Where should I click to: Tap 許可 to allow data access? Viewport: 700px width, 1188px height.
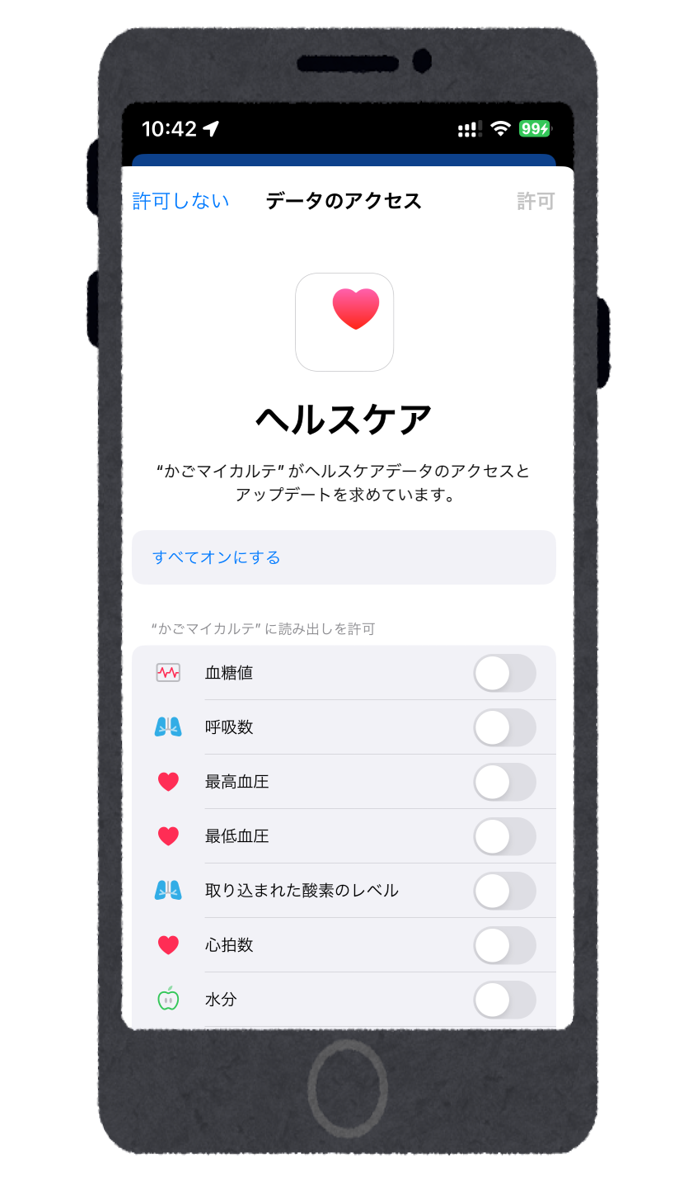[535, 201]
